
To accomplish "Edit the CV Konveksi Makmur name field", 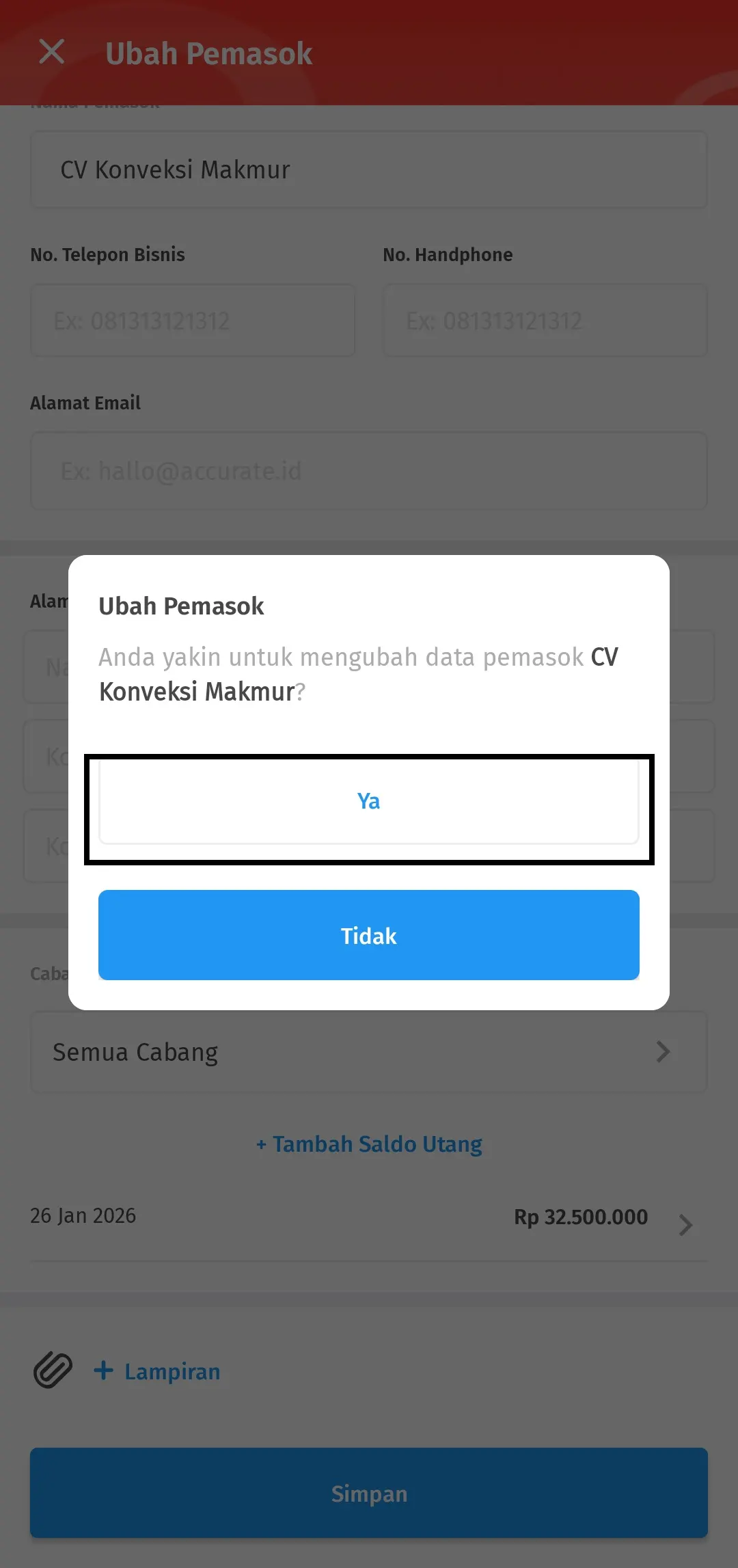I will [x=369, y=170].
